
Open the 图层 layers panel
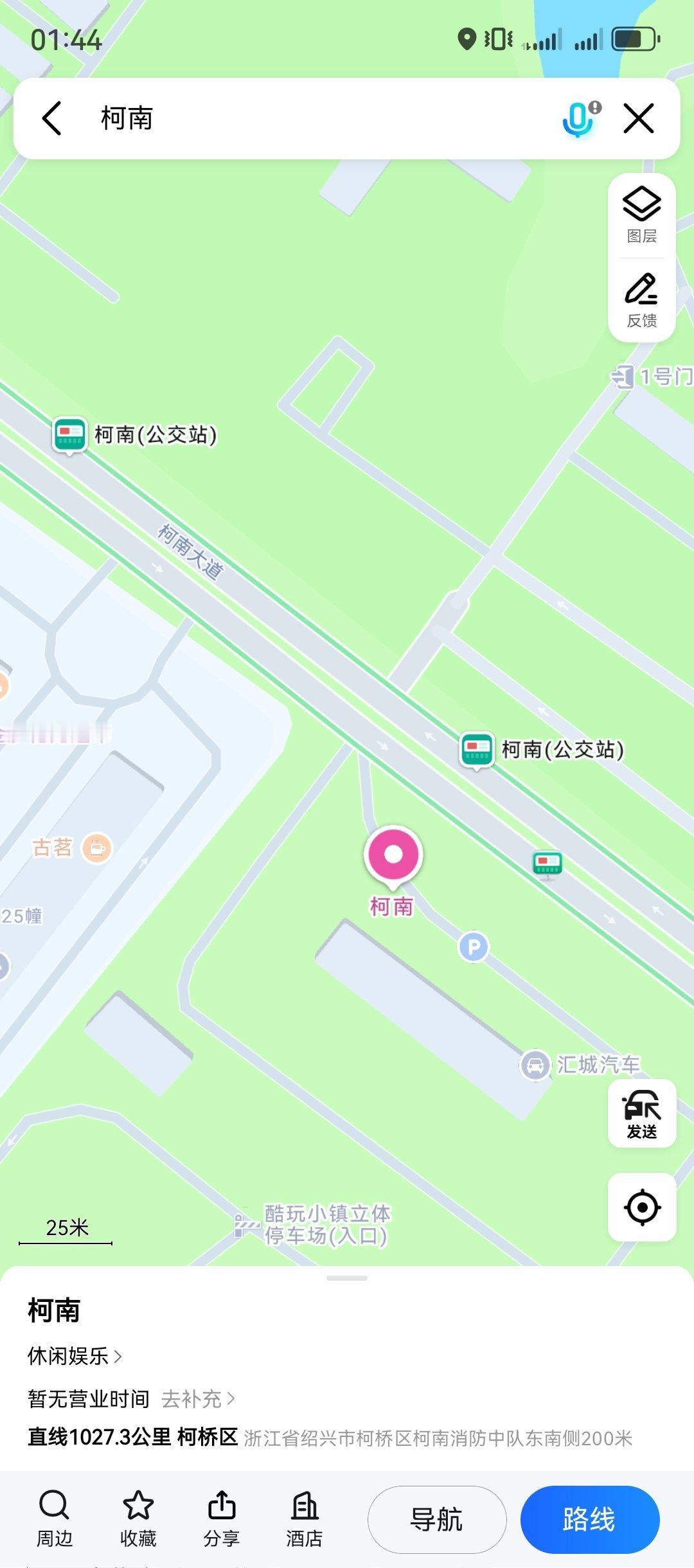point(641,212)
